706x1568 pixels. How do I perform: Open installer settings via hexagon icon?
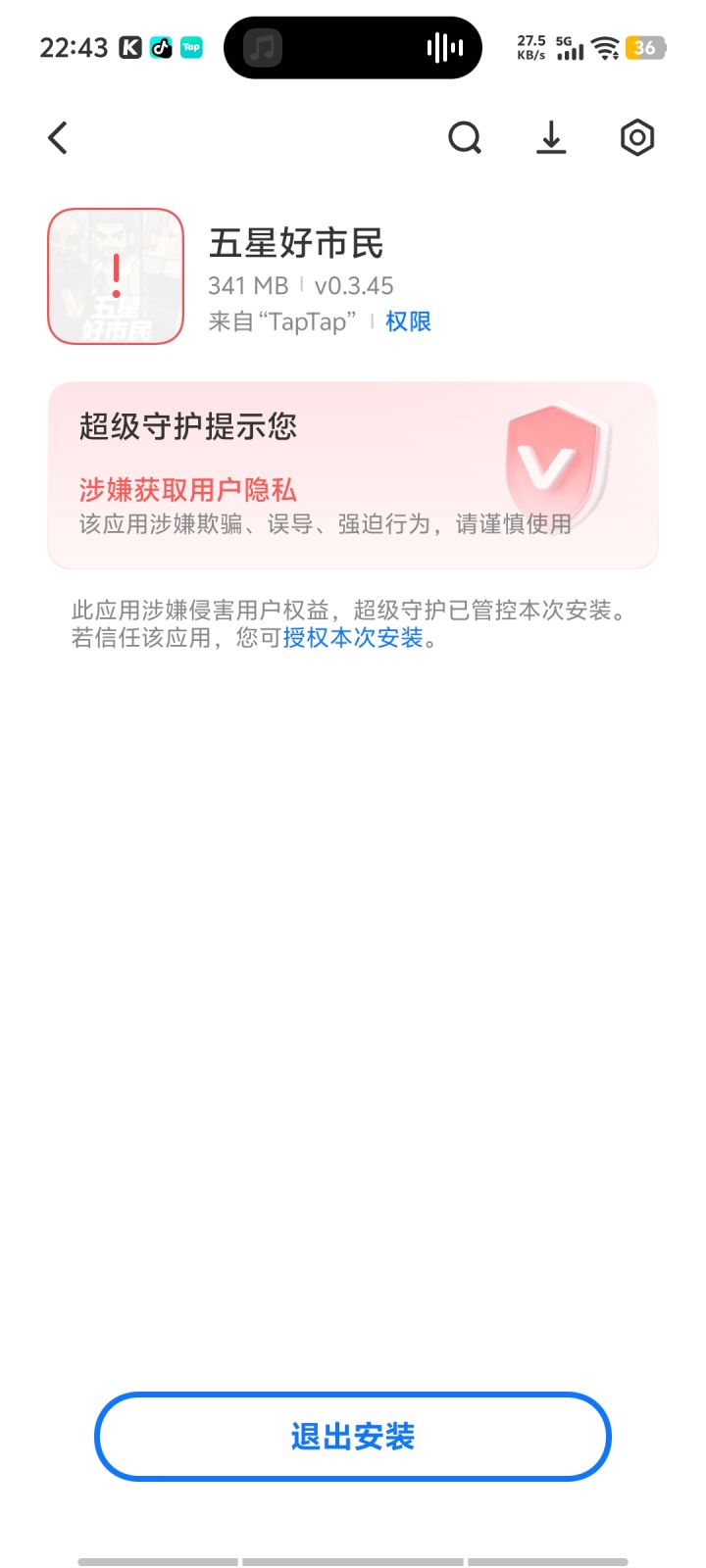[x=637, y=138]
